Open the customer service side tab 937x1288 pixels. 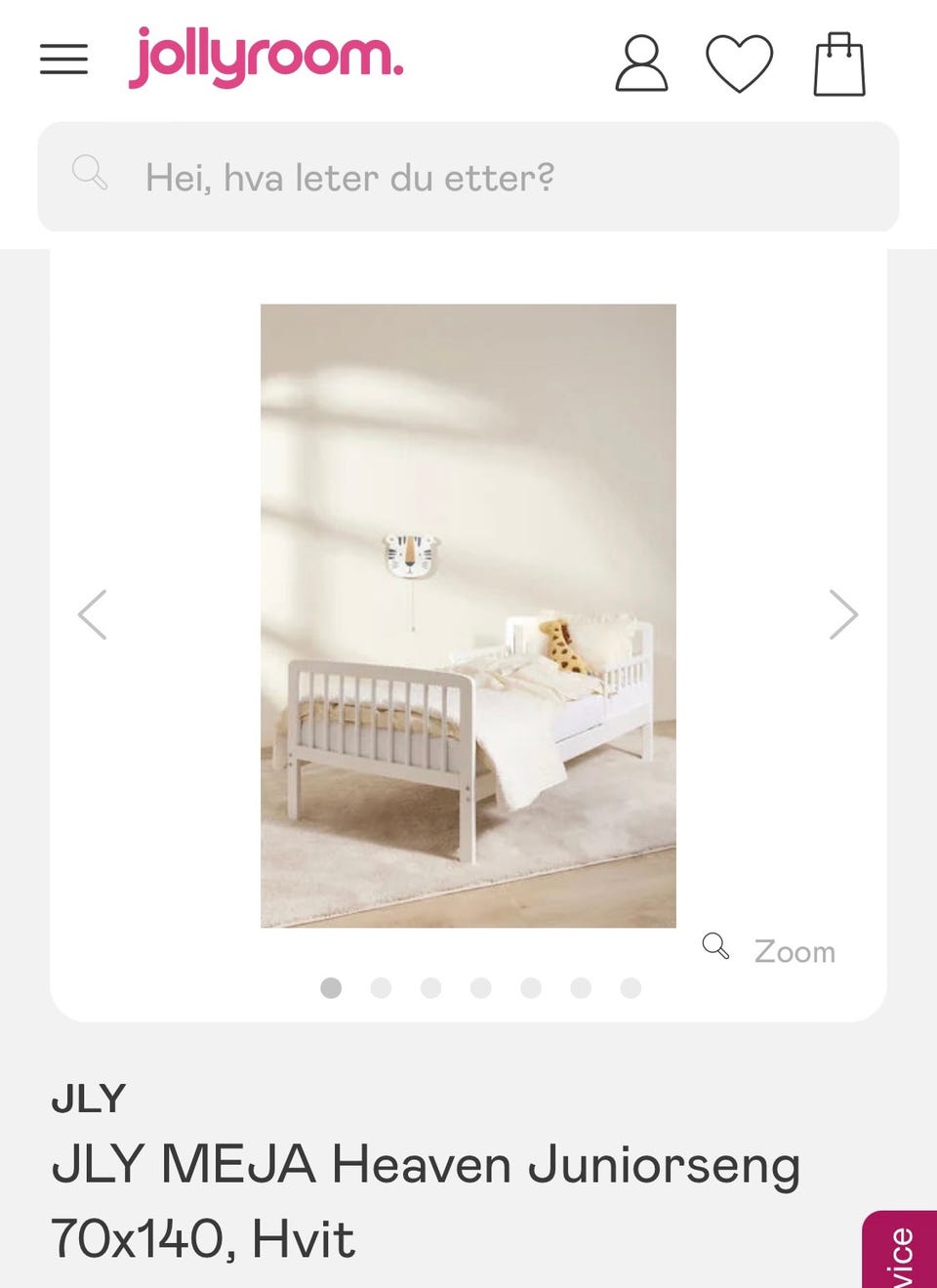[902, 1255]
